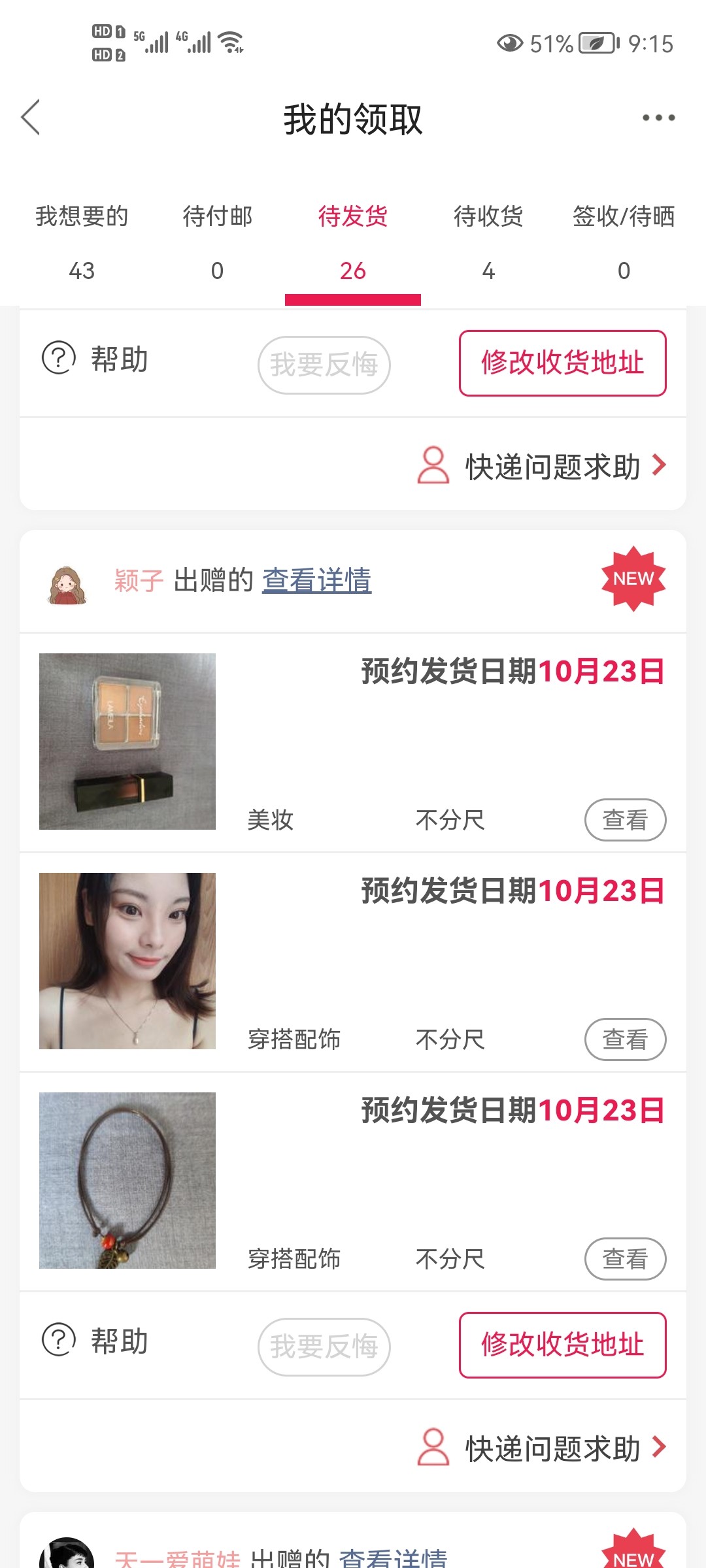View 颖子's profile avatar
Screen dimensions: 706x1568
(x=67, y=583)
